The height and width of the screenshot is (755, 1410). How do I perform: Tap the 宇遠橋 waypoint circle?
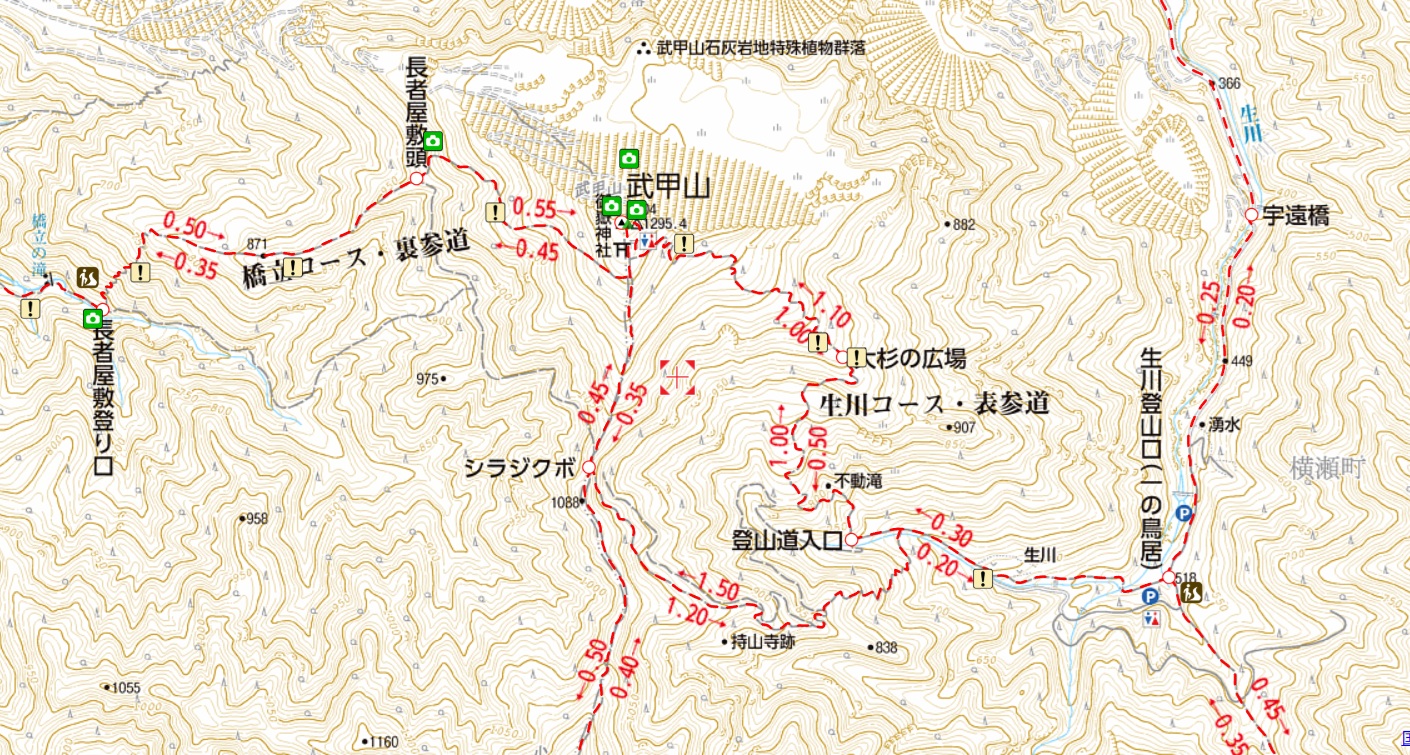tap(1251, 215)
